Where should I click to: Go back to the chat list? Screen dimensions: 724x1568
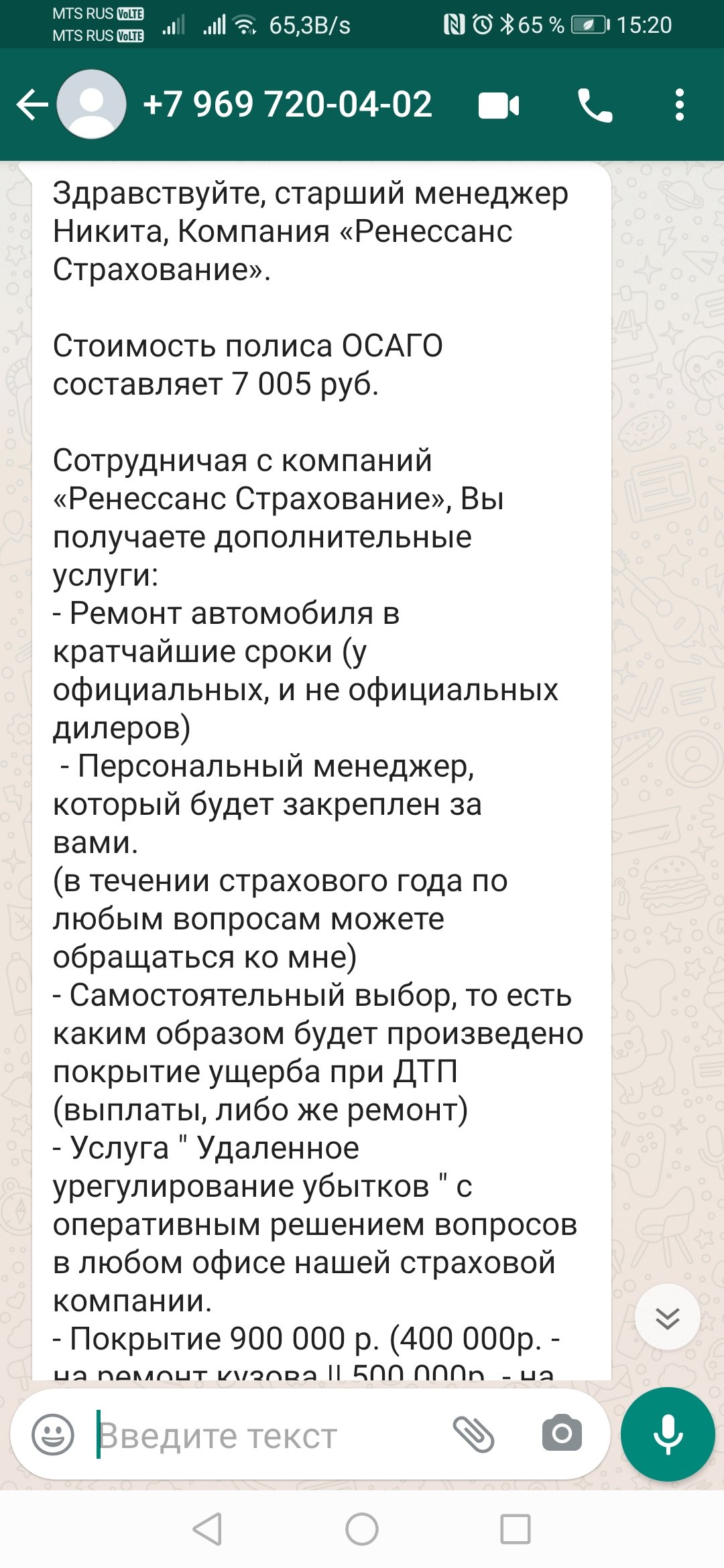click(x=32, y=105)
